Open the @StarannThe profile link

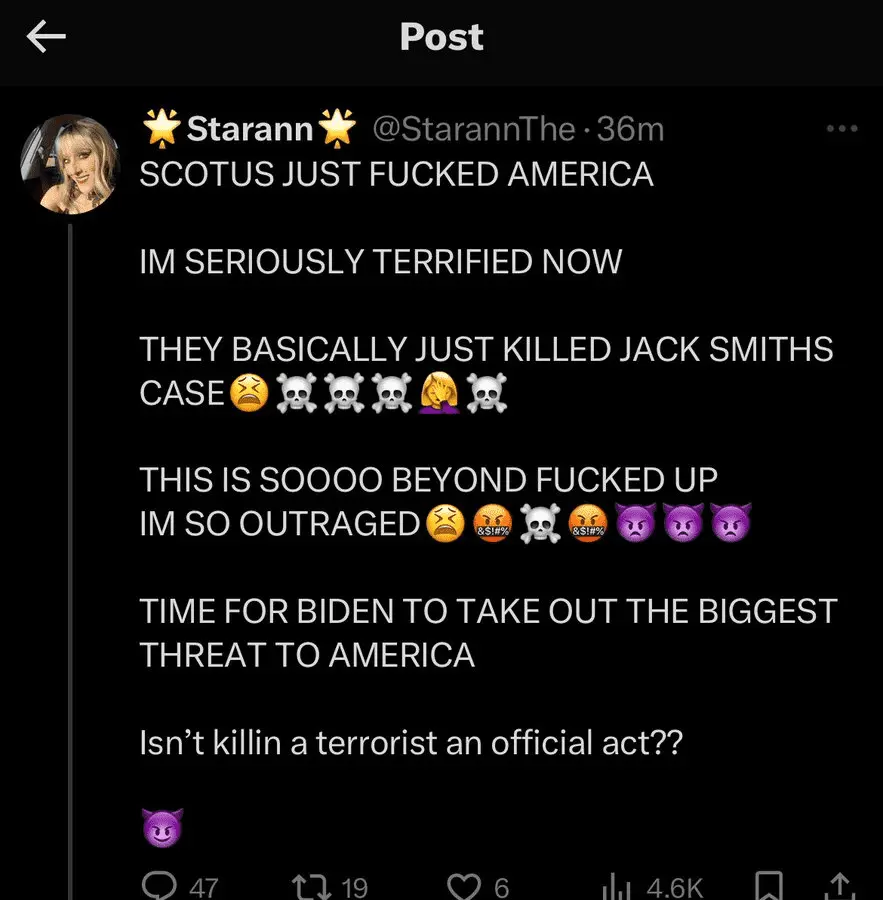pos(474,129)
